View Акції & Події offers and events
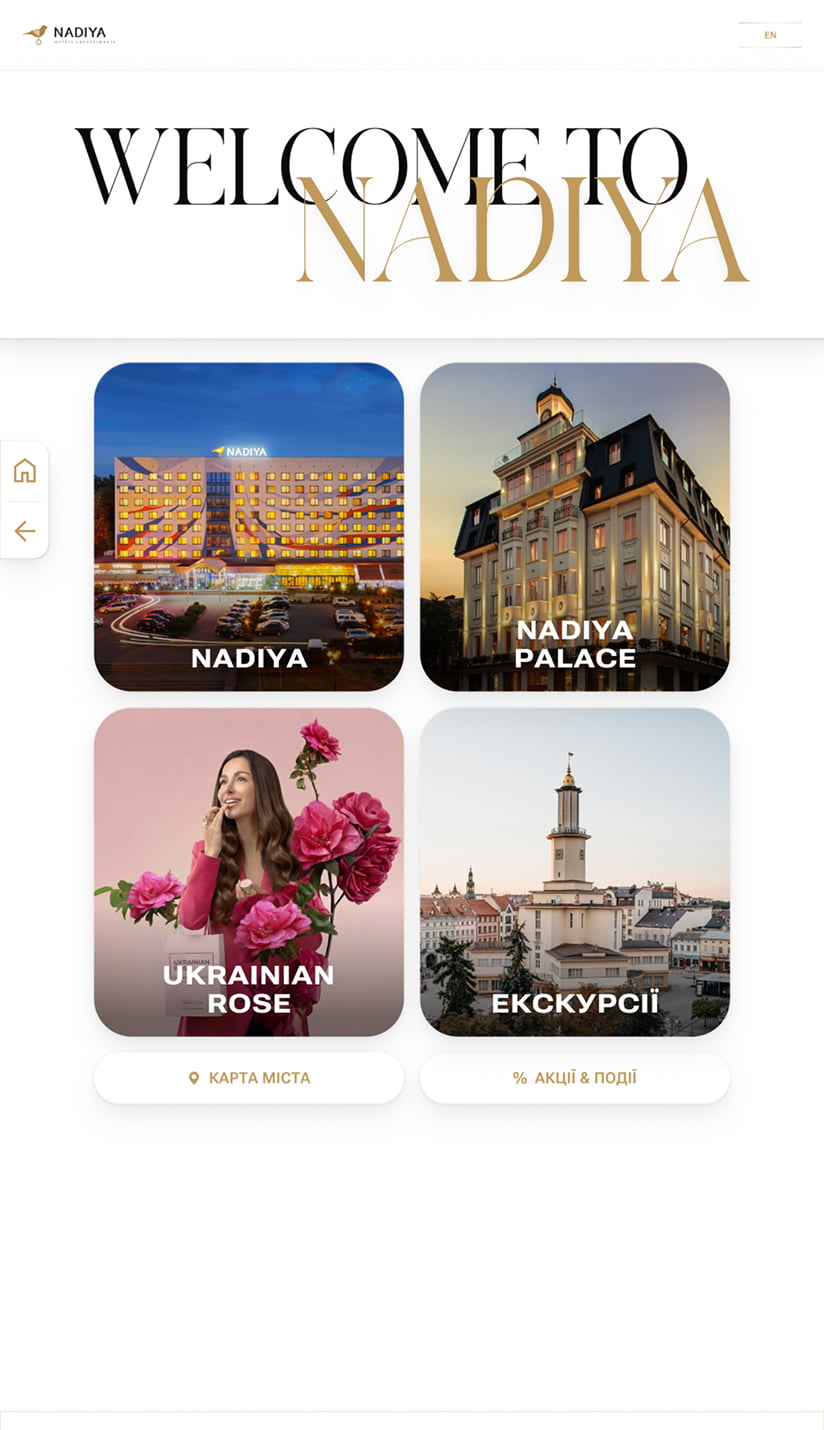Image resolution: width=824 pixels, height=1430 pixels. (575, 1078)
